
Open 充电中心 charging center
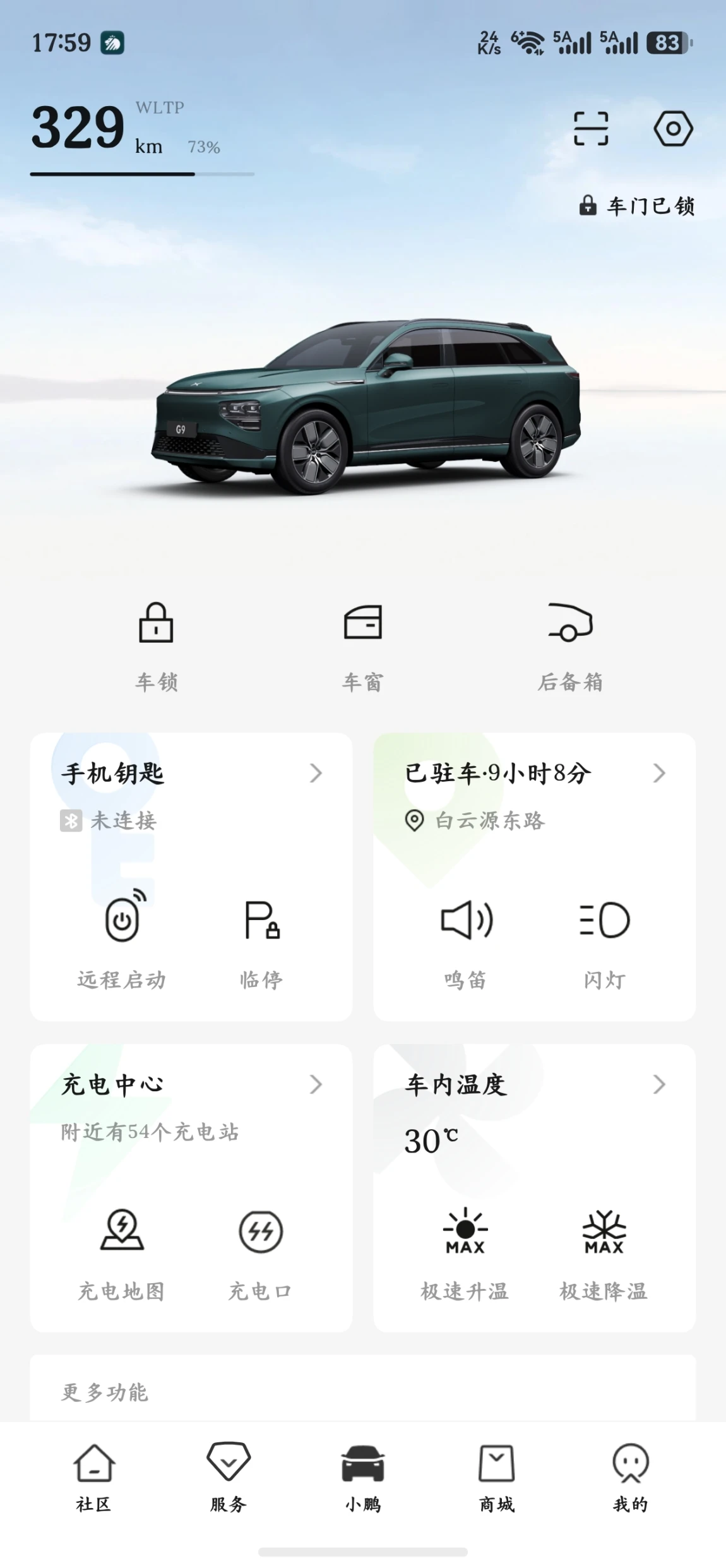[x=189, y=1085]
